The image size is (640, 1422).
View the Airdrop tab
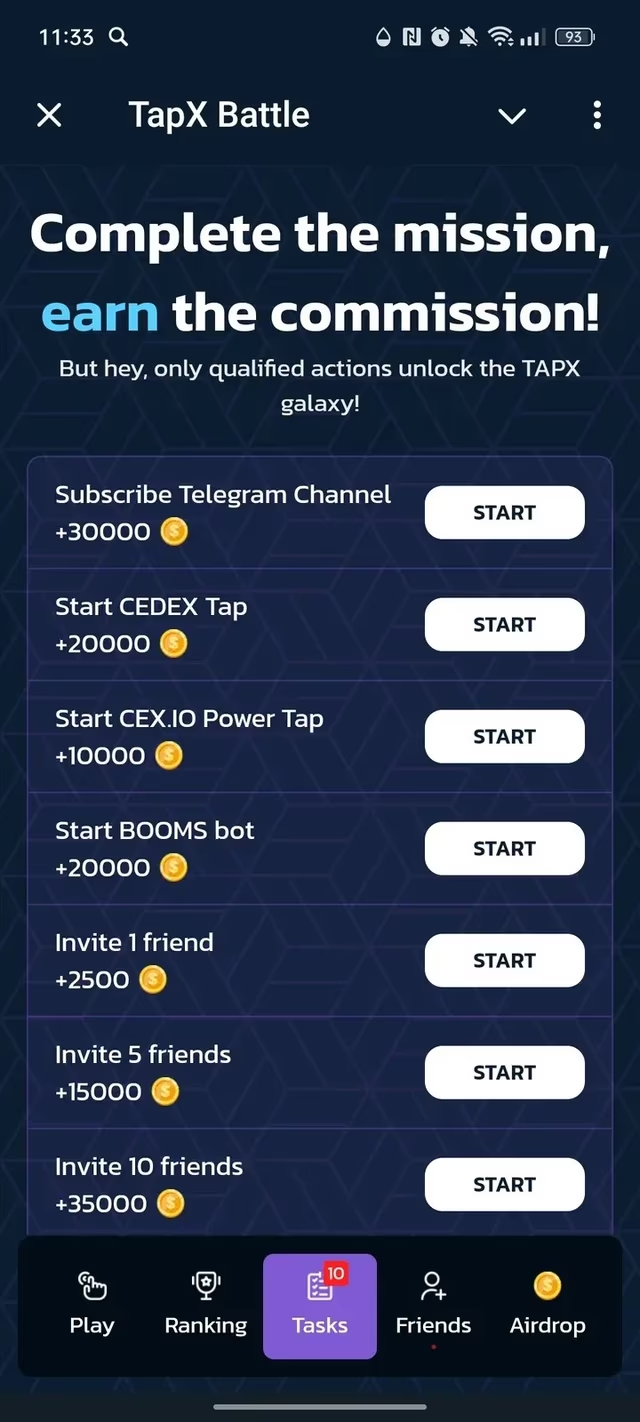coord(547,1305)
